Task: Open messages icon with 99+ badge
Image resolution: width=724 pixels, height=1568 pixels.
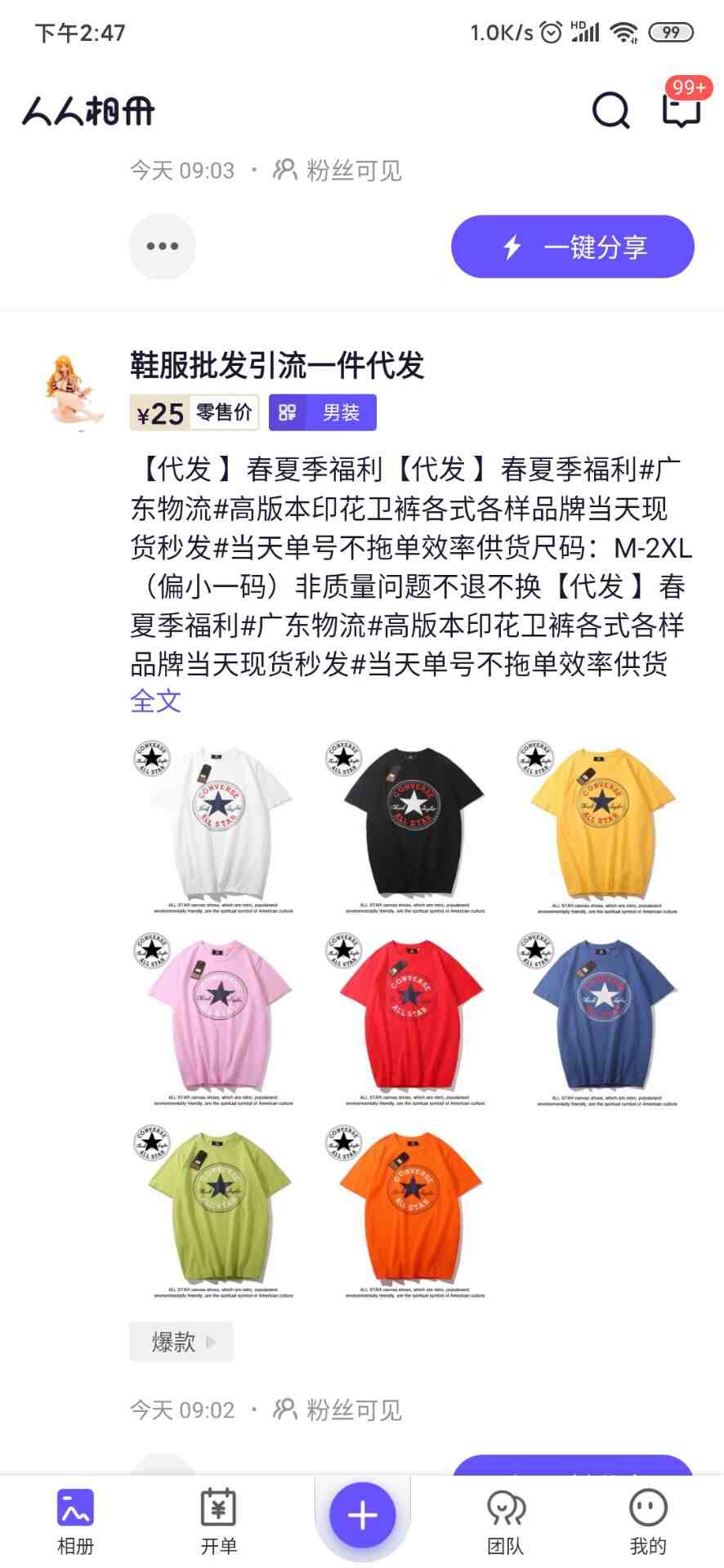Action: (x=681, y=110)
